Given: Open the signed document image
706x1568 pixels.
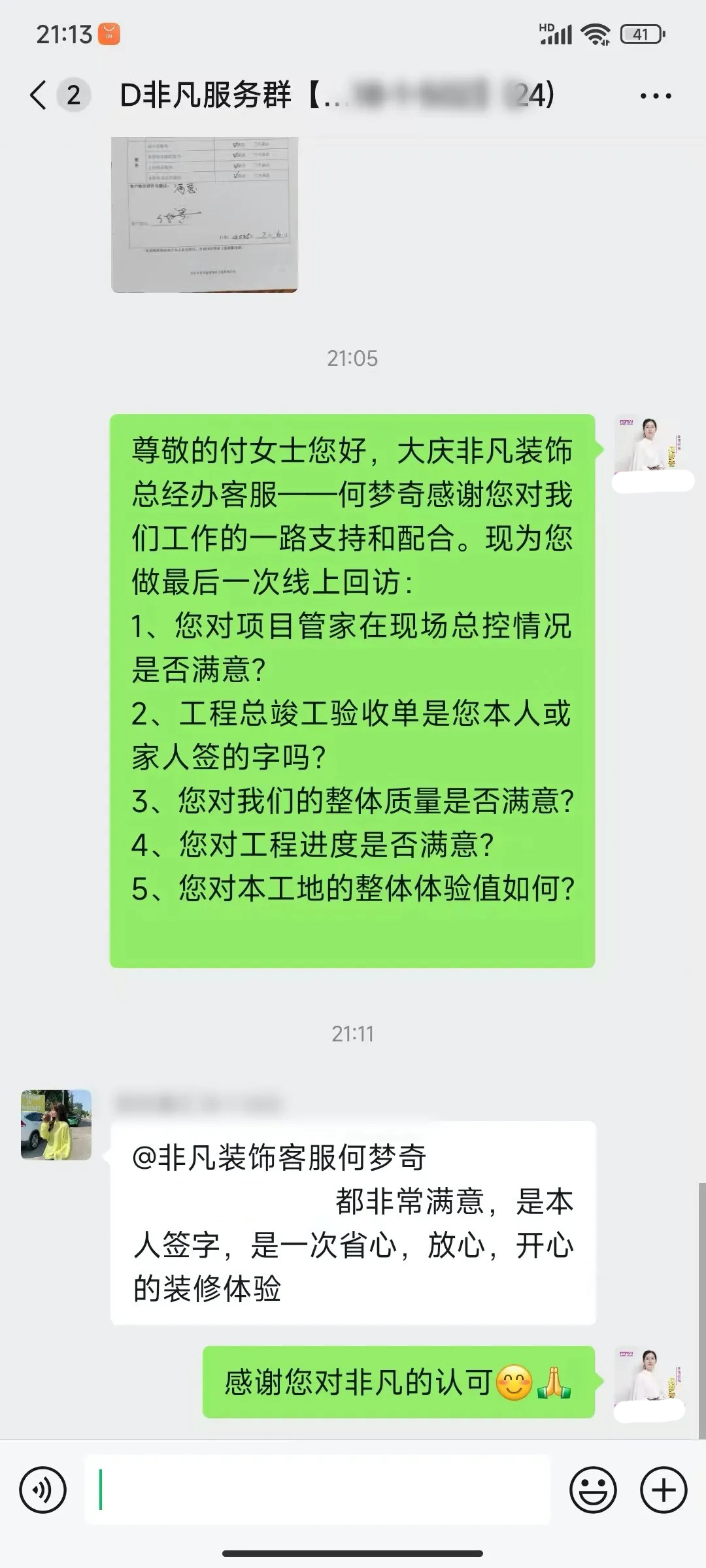Looking at the screenshot, I should (205, 214).
